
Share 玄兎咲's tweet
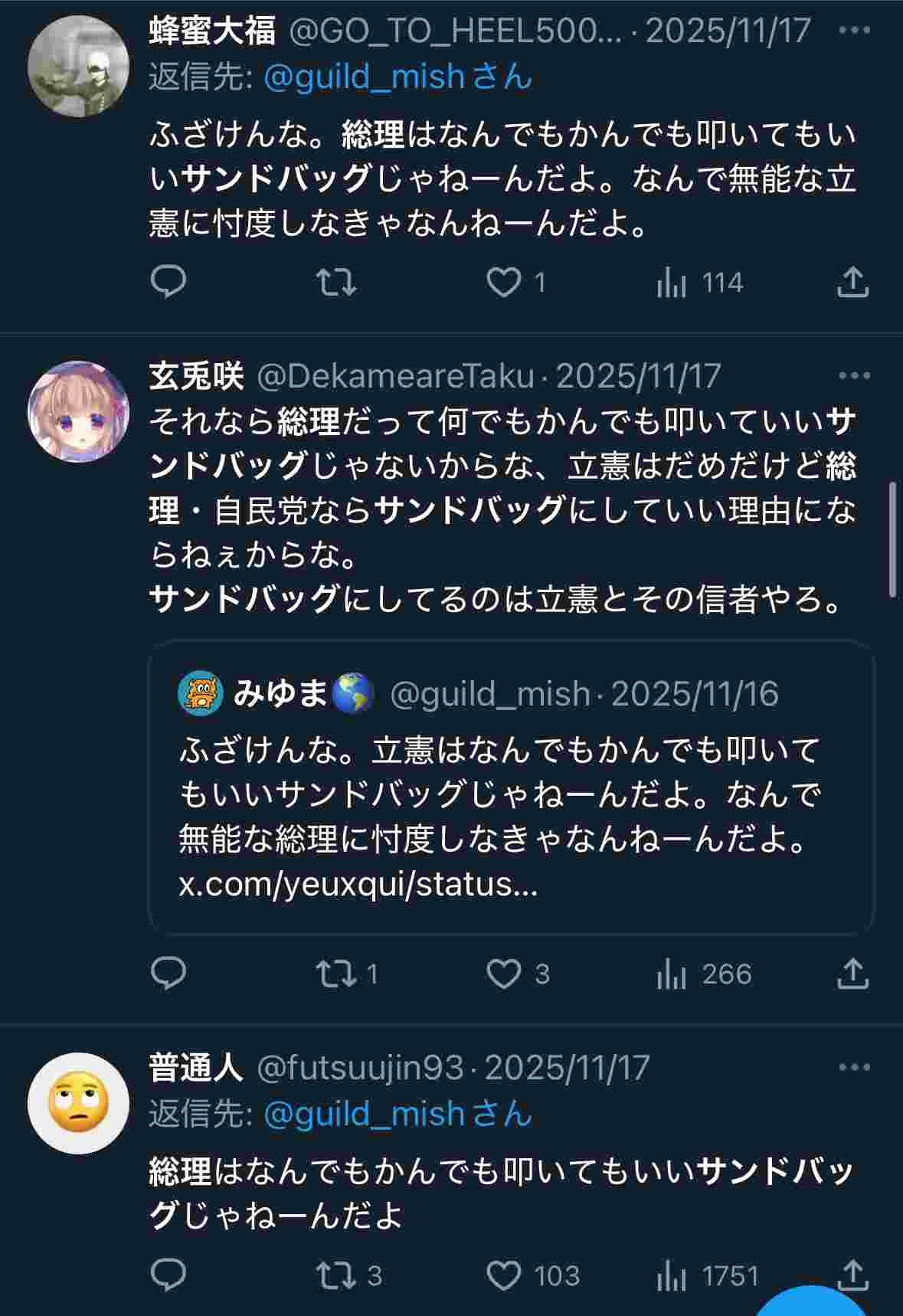tap(852, 974)
